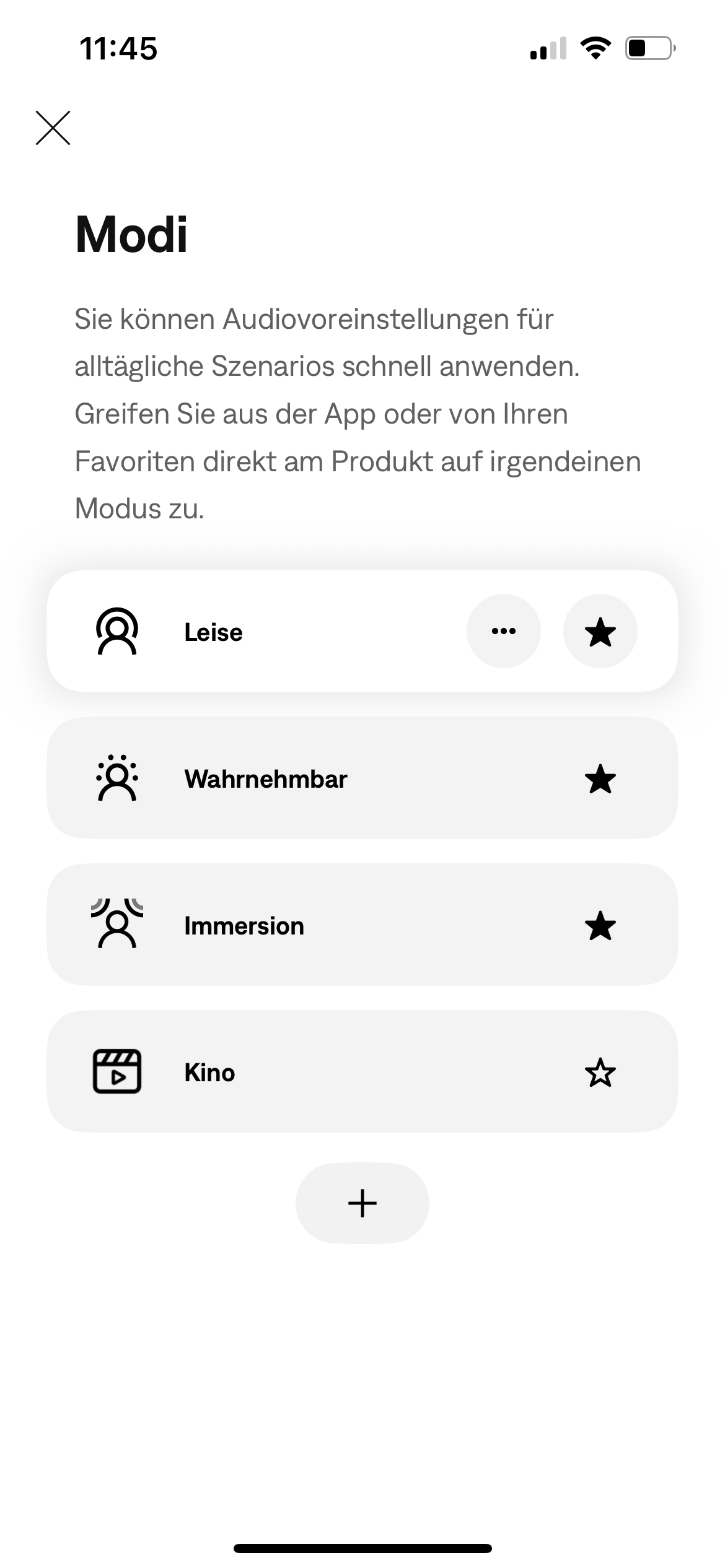The image size is (725, 1568).
Task: Toggle the Immersion favorite star
Action: tap(600, 926)
